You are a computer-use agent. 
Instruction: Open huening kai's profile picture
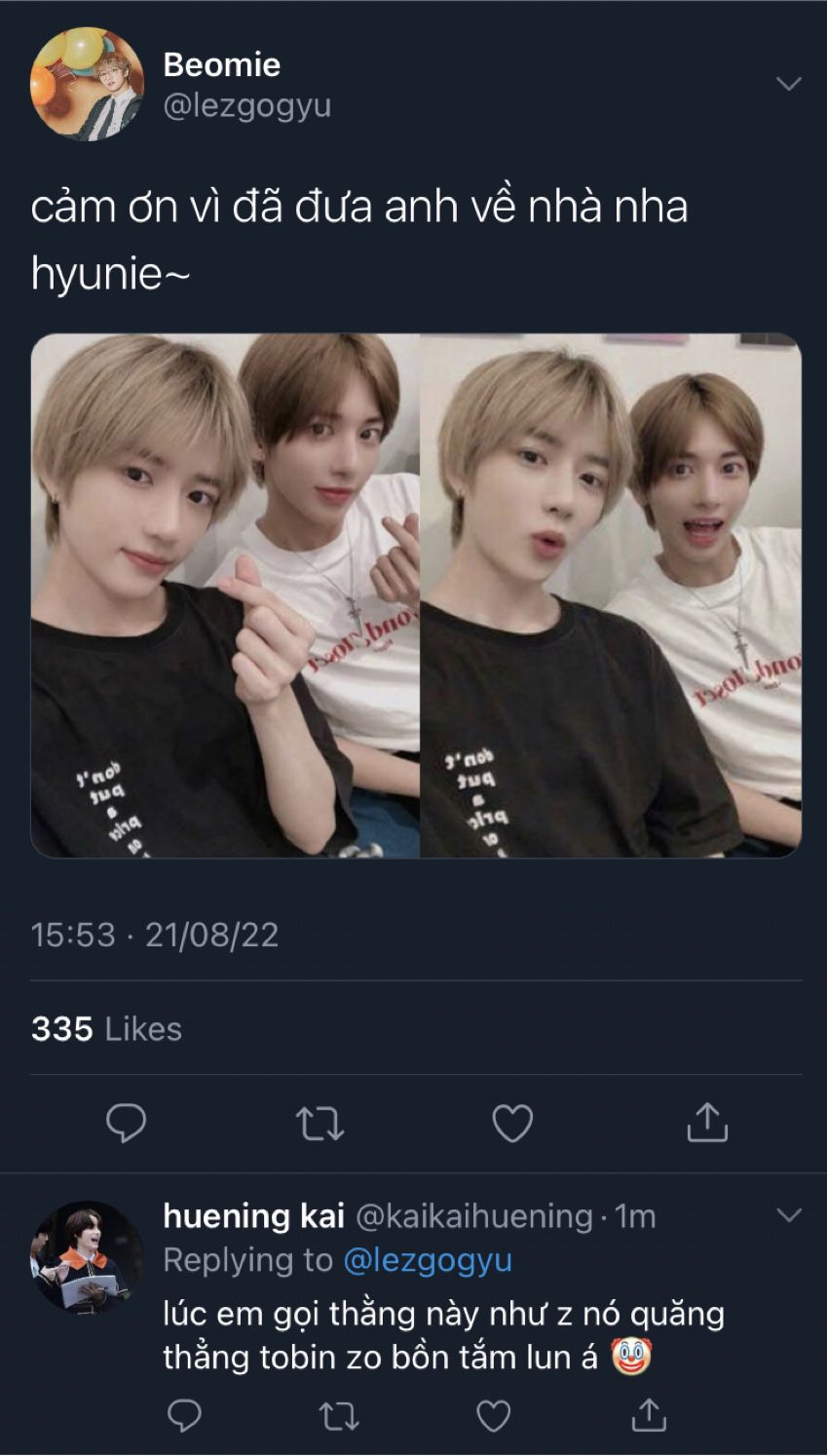click(x=88, y=1257)
